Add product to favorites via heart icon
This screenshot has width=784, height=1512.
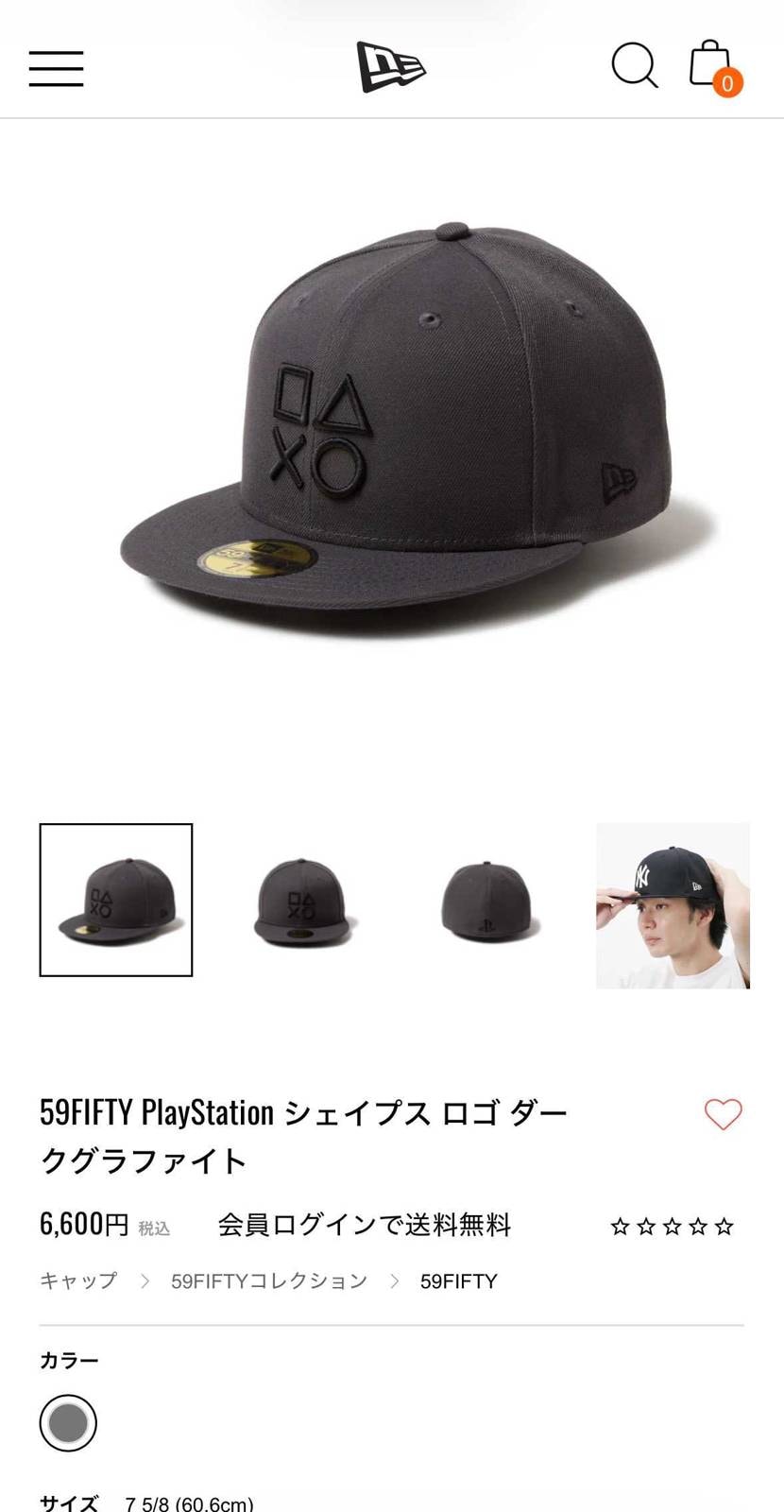723,1115
